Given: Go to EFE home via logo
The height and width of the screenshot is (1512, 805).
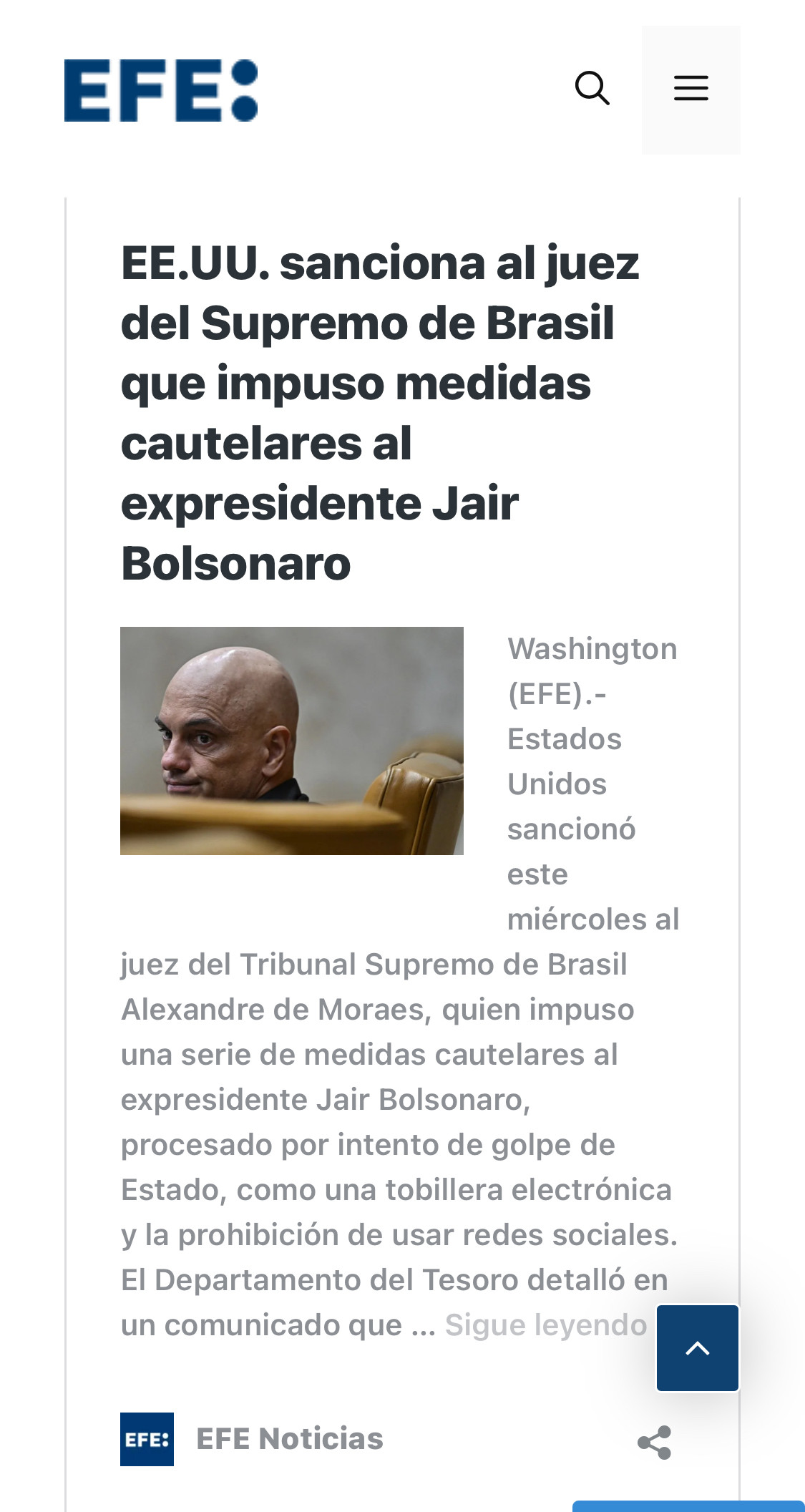Looking at the screenshot, I should click(161, 90).
